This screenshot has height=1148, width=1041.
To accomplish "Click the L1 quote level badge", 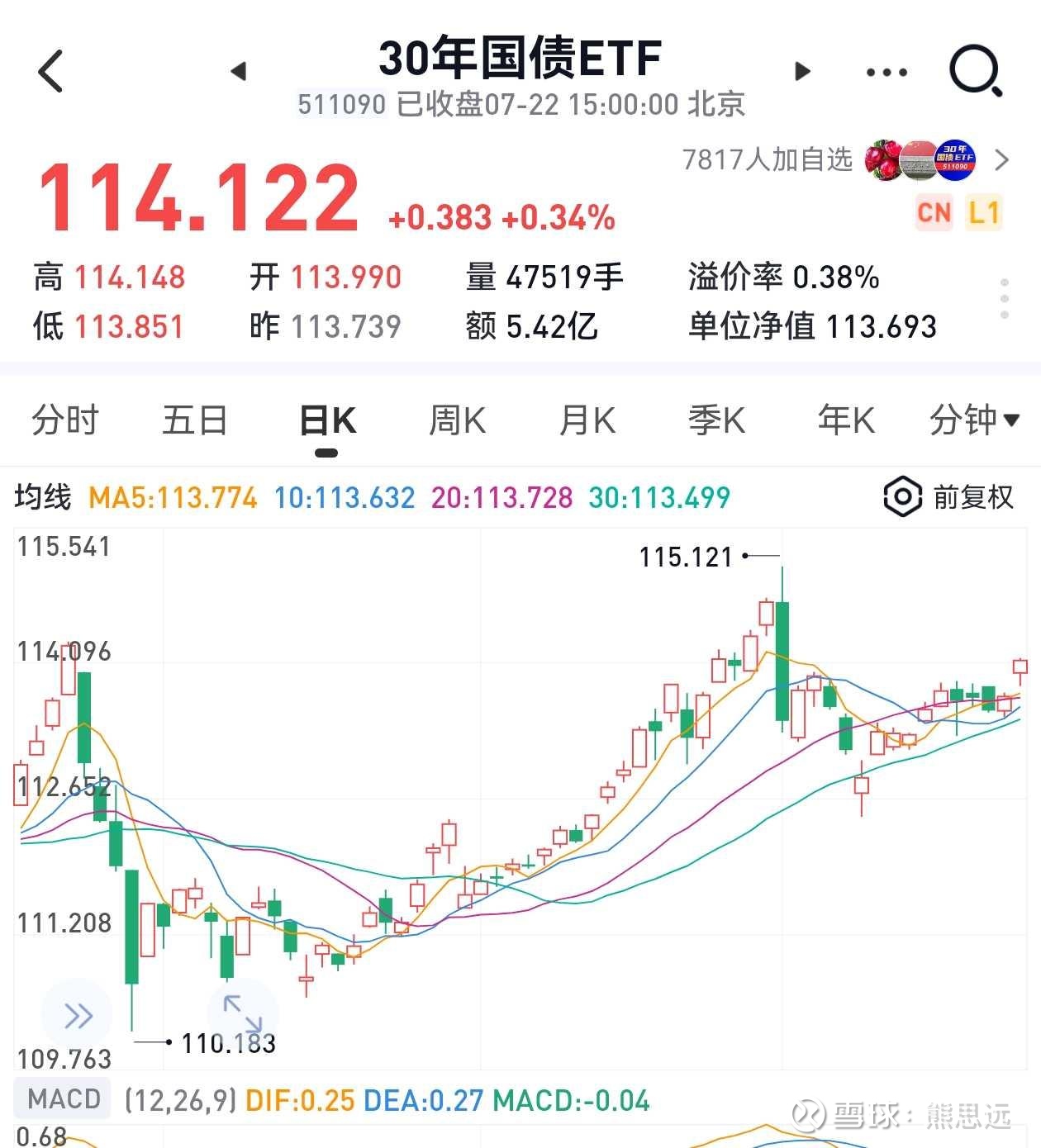I will [x=986, y=213].
